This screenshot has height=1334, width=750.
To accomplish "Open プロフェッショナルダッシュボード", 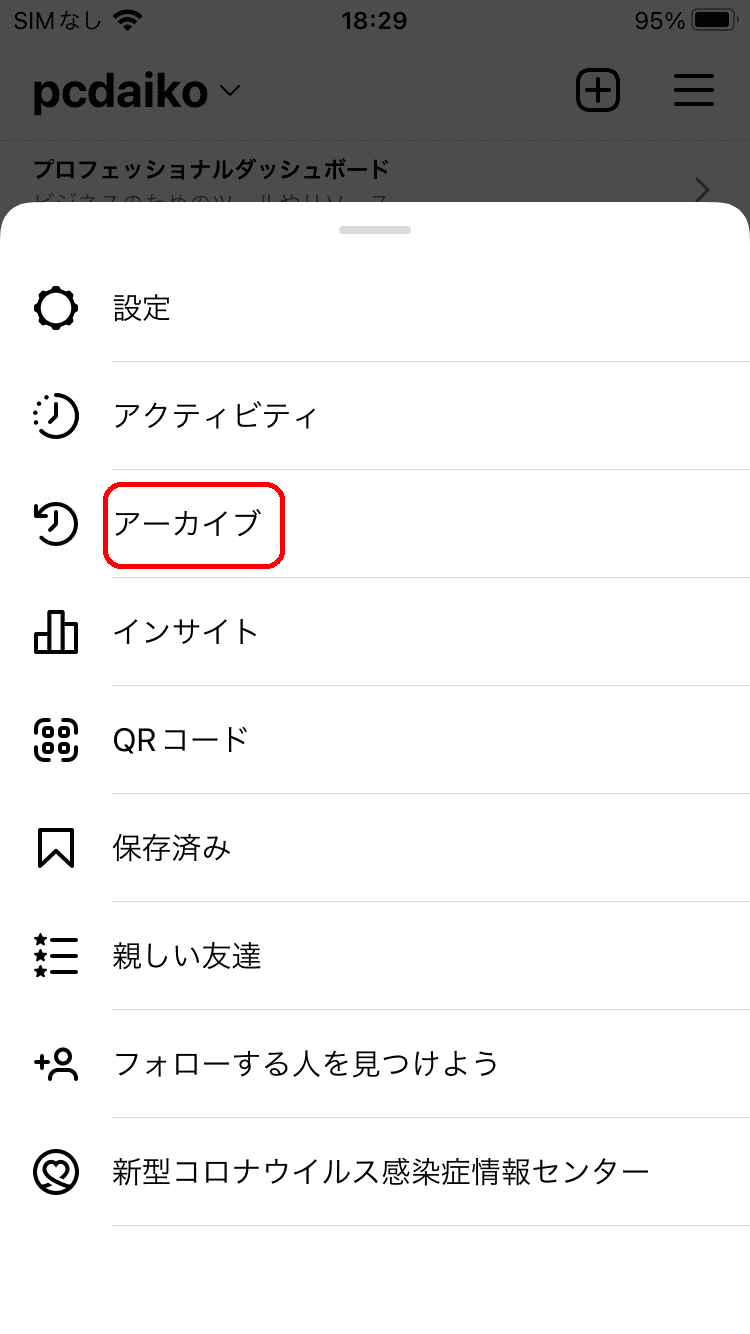I will coord(375,186).
